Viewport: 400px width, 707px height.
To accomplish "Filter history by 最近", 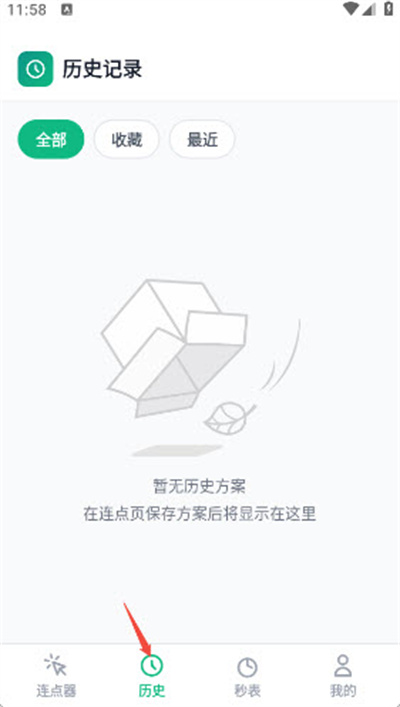I will click(x=202, y=139).
